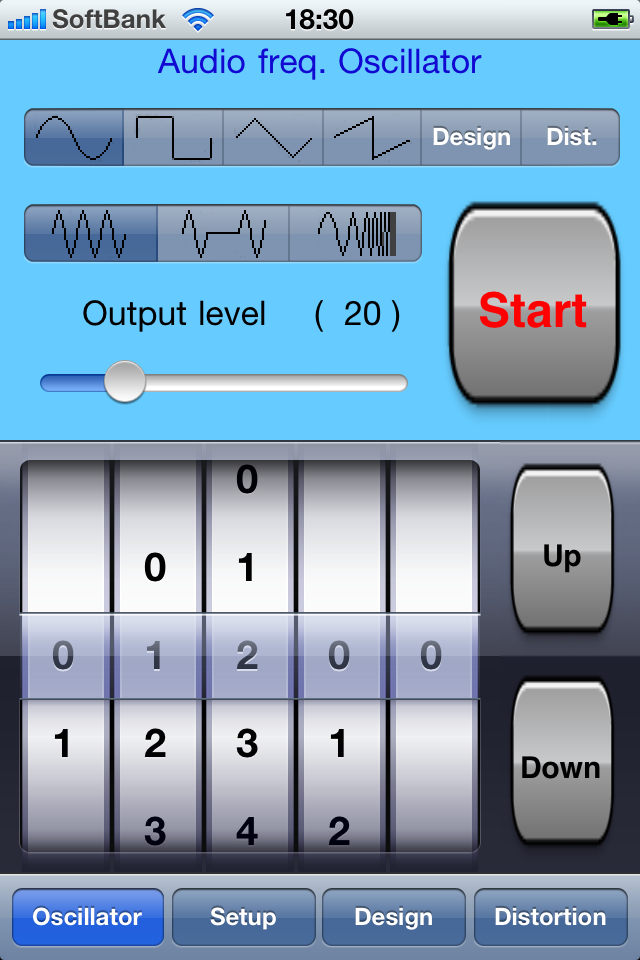Select the square waveform
640x960 pixels.
click(173, 138)
